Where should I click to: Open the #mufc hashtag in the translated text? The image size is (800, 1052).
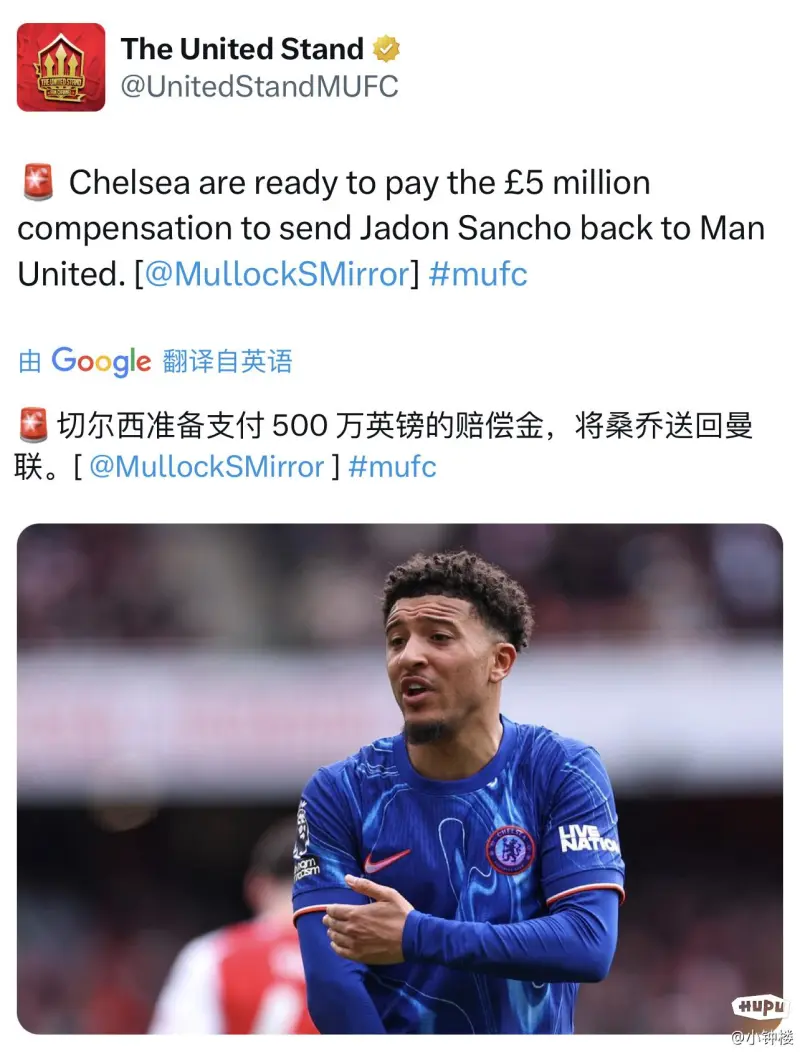click(x=392, y=467)
